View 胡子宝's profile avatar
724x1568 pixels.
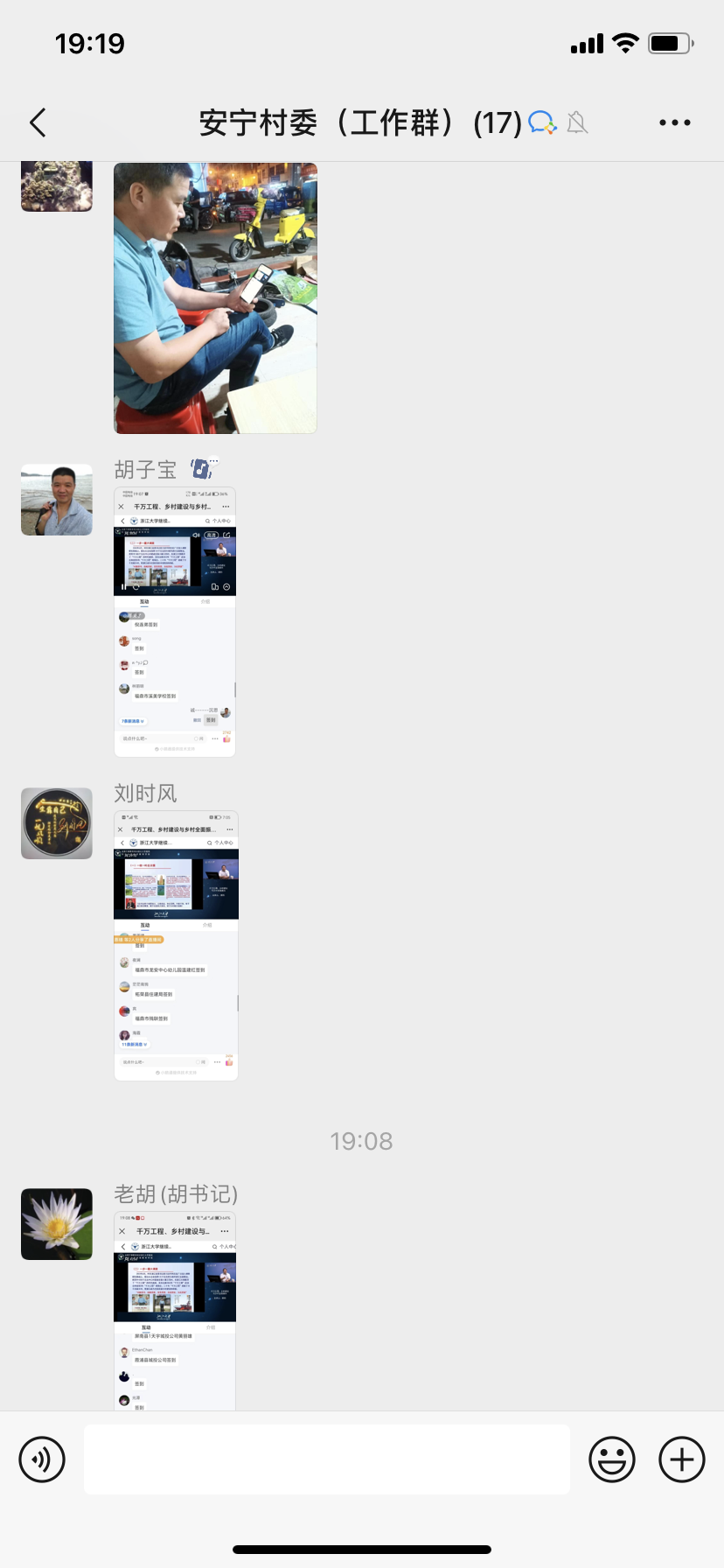tap(57, 500)
